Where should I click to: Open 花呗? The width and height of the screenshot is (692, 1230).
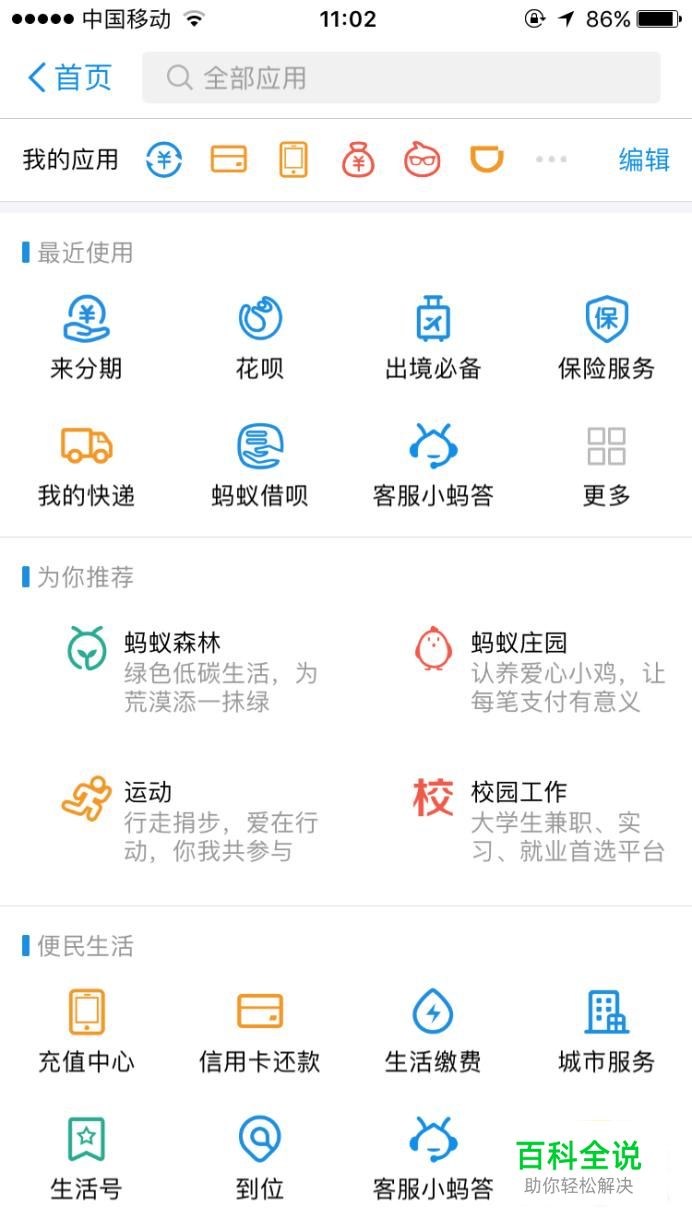click(x=260, y=338)
